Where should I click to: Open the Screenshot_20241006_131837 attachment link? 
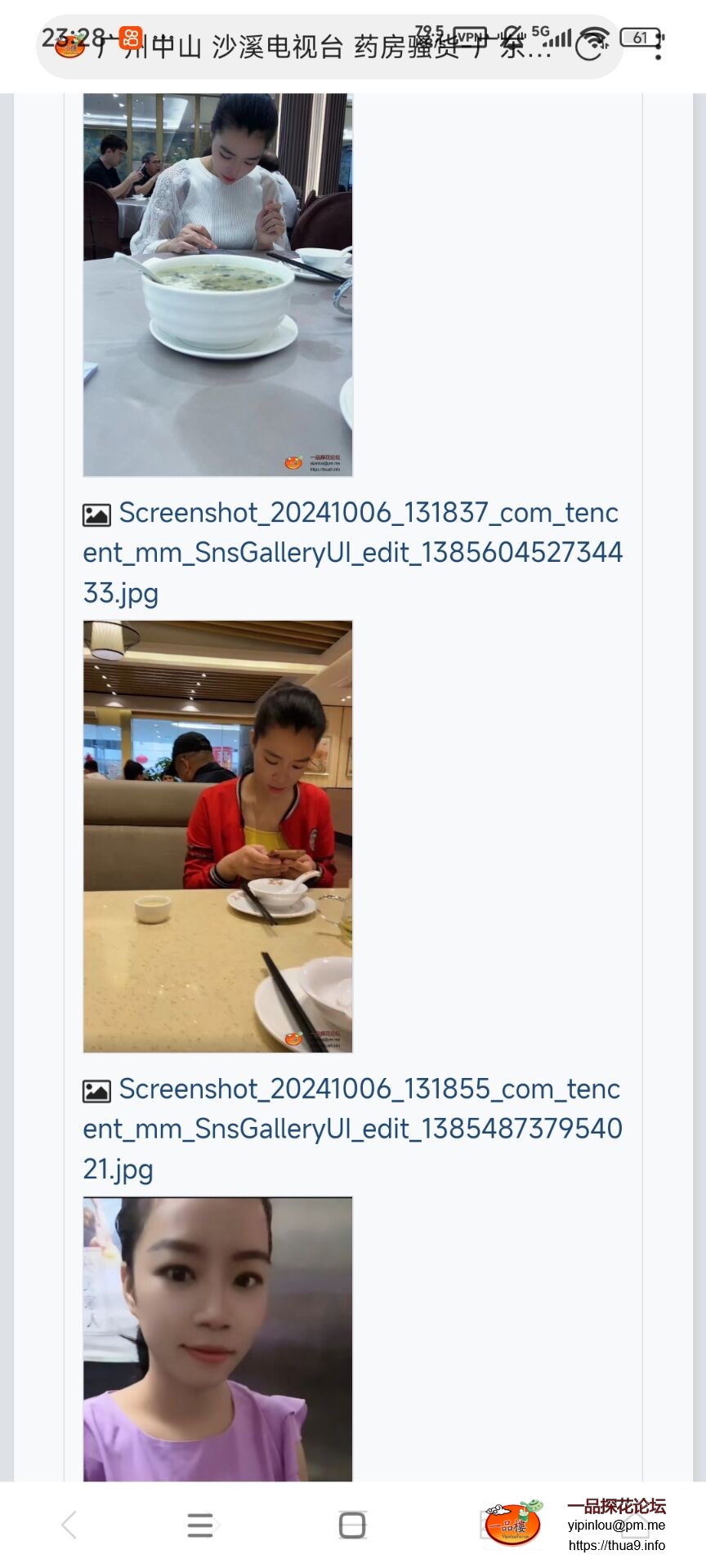(x=351, y=552)
